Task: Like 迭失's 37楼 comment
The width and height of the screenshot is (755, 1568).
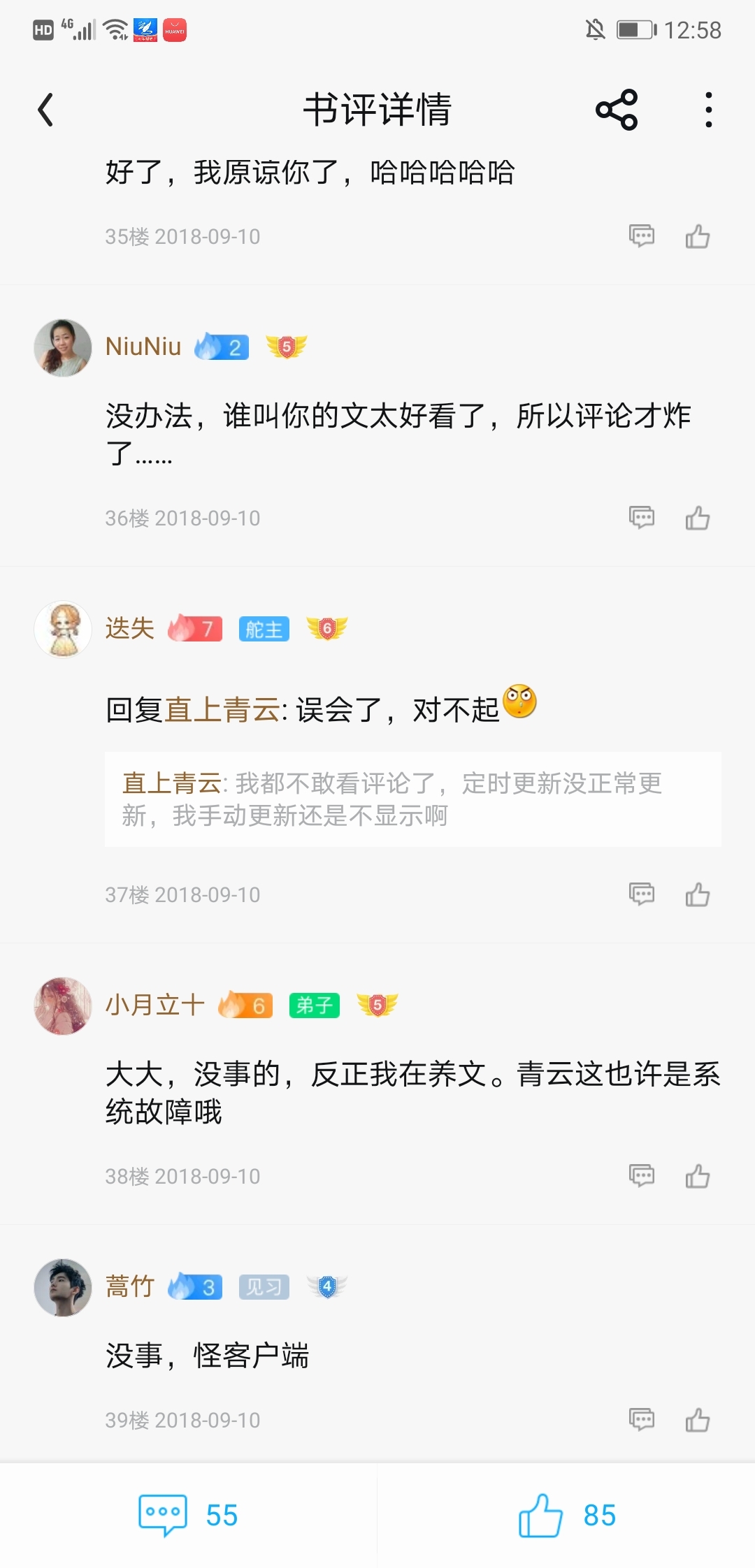Action: click(697, 894)
